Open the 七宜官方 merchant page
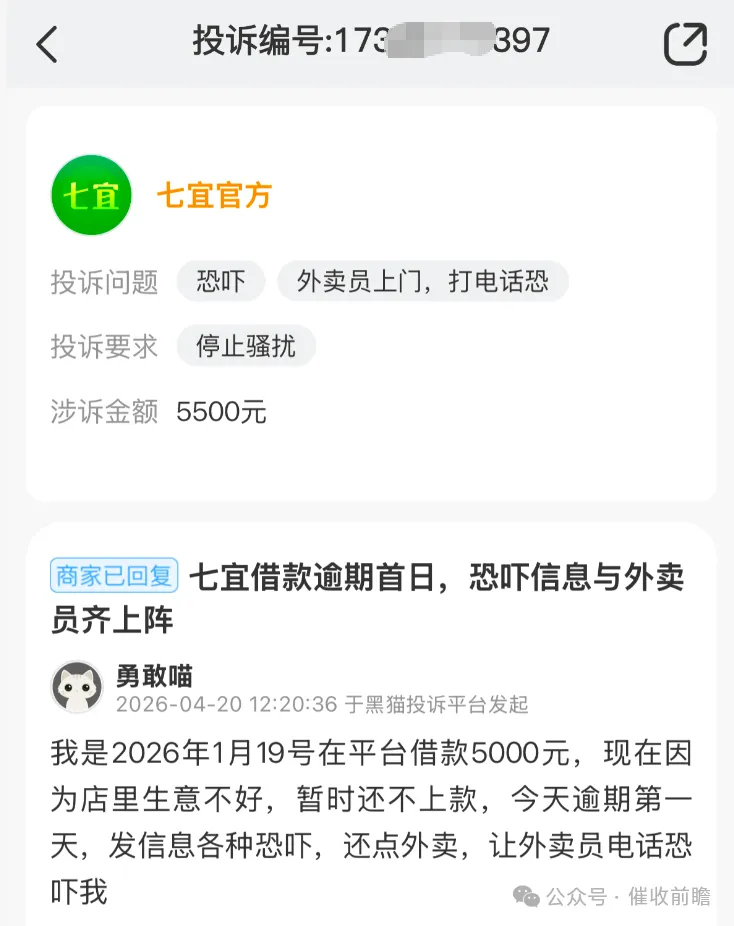The image size is (734, 926). pyautogui.click(x=214, y=196)
